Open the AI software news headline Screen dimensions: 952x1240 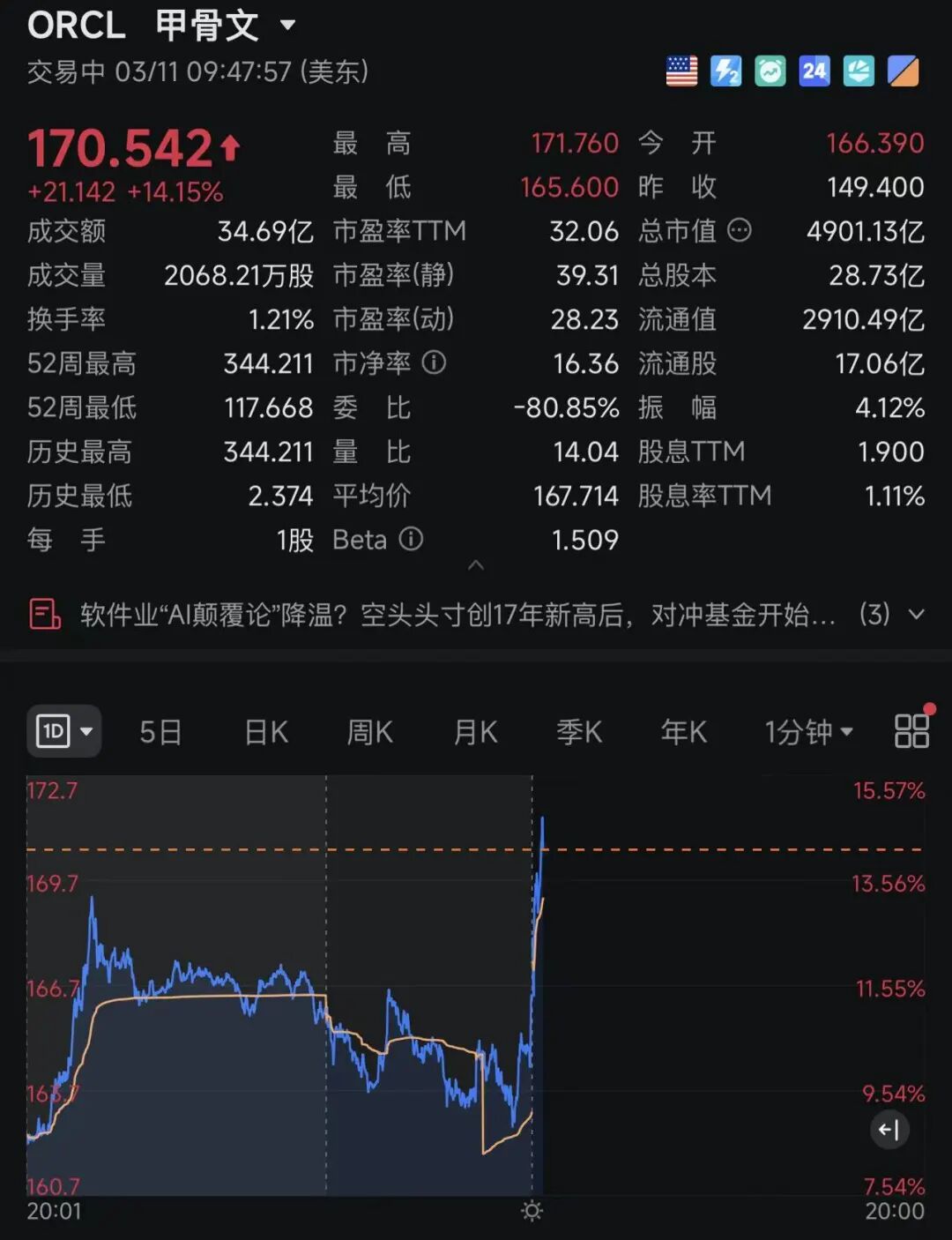(x=457, y=615)
